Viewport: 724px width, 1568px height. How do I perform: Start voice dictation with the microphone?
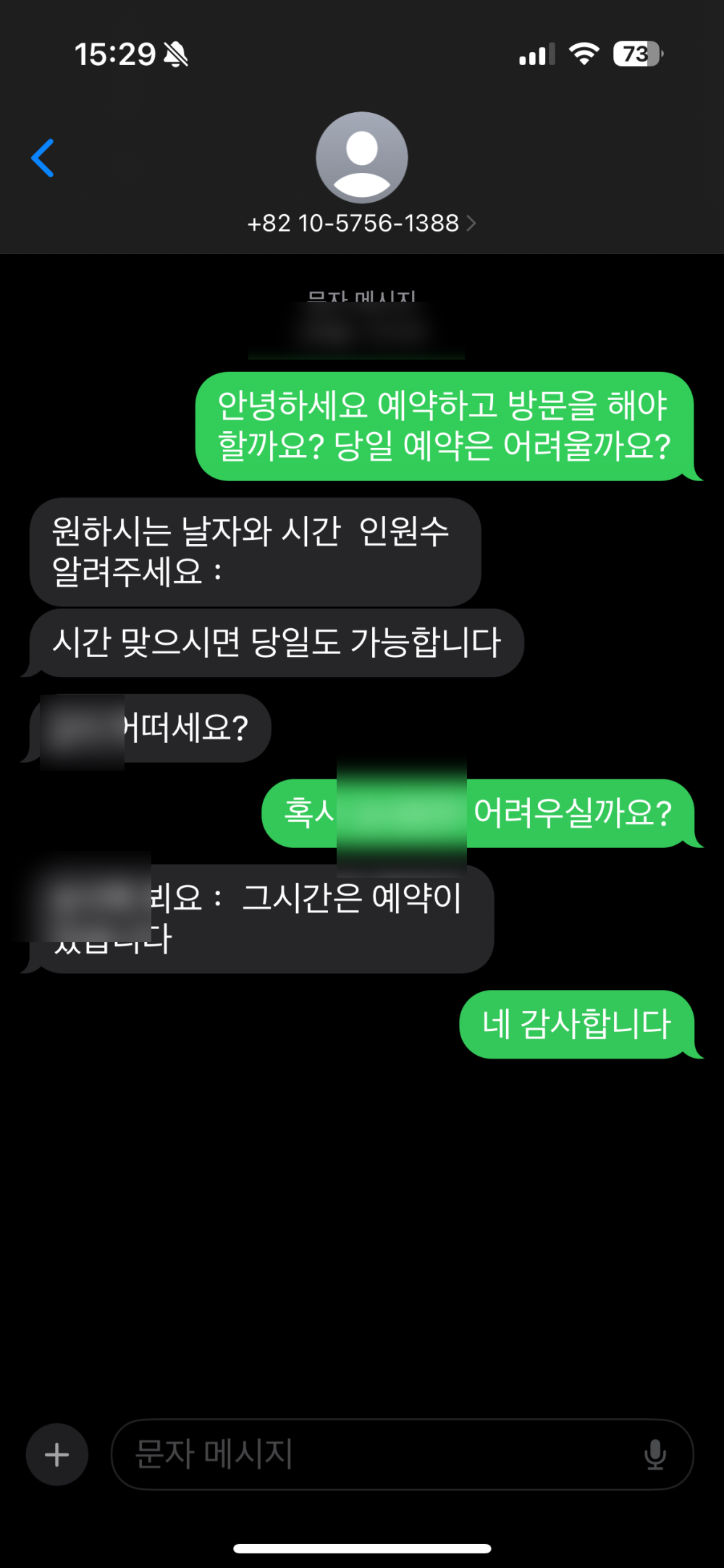[x=655, y=1454]
